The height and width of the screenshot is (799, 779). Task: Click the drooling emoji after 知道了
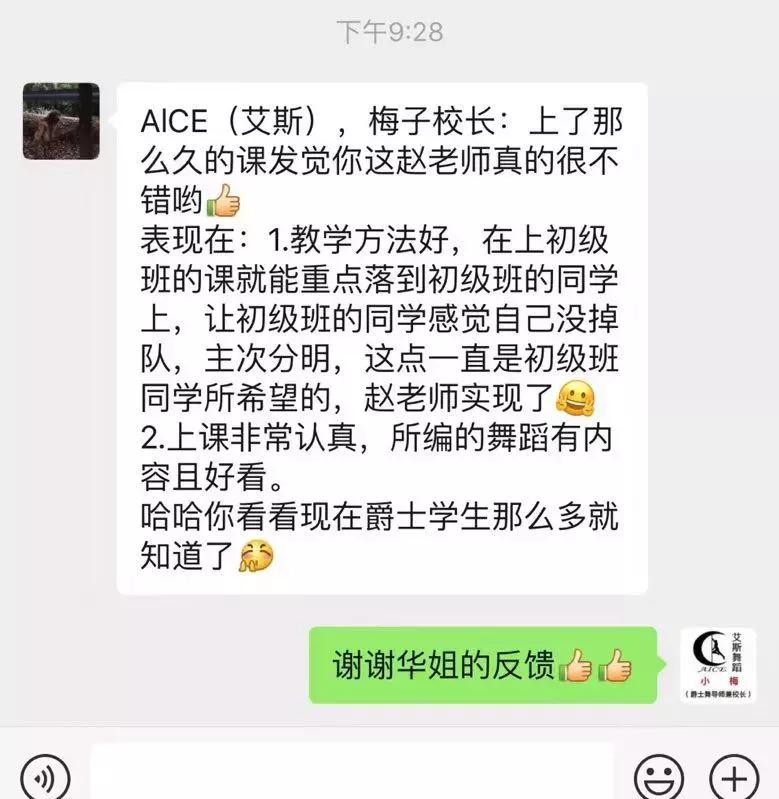(x=257, y=555)
